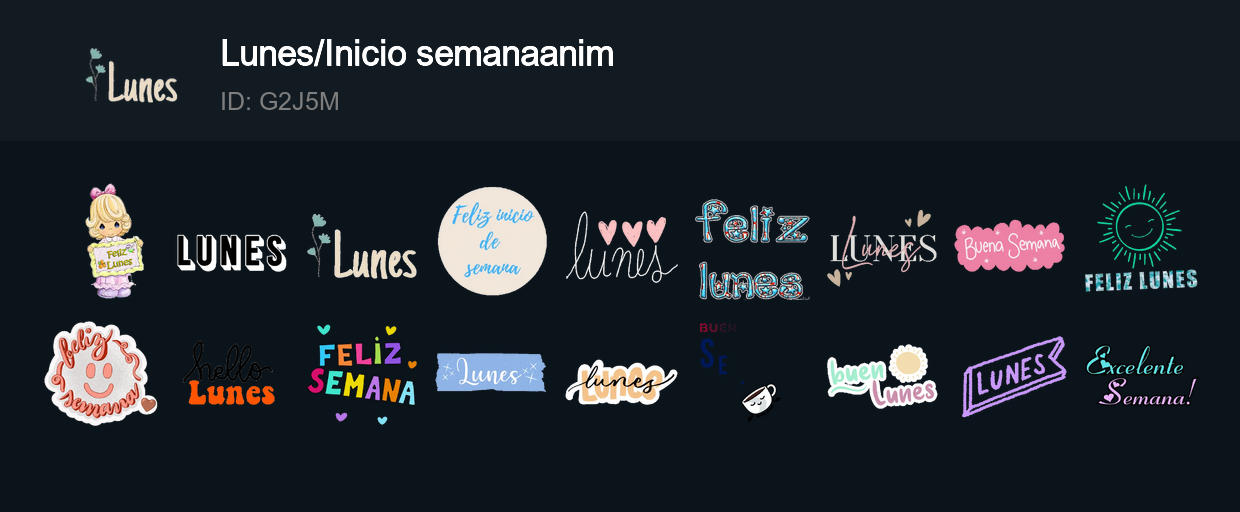This screenshot has width=1240, height=512.
Task: Tap the patterned feliz lunes sticker
Action: tap(752, 249)
